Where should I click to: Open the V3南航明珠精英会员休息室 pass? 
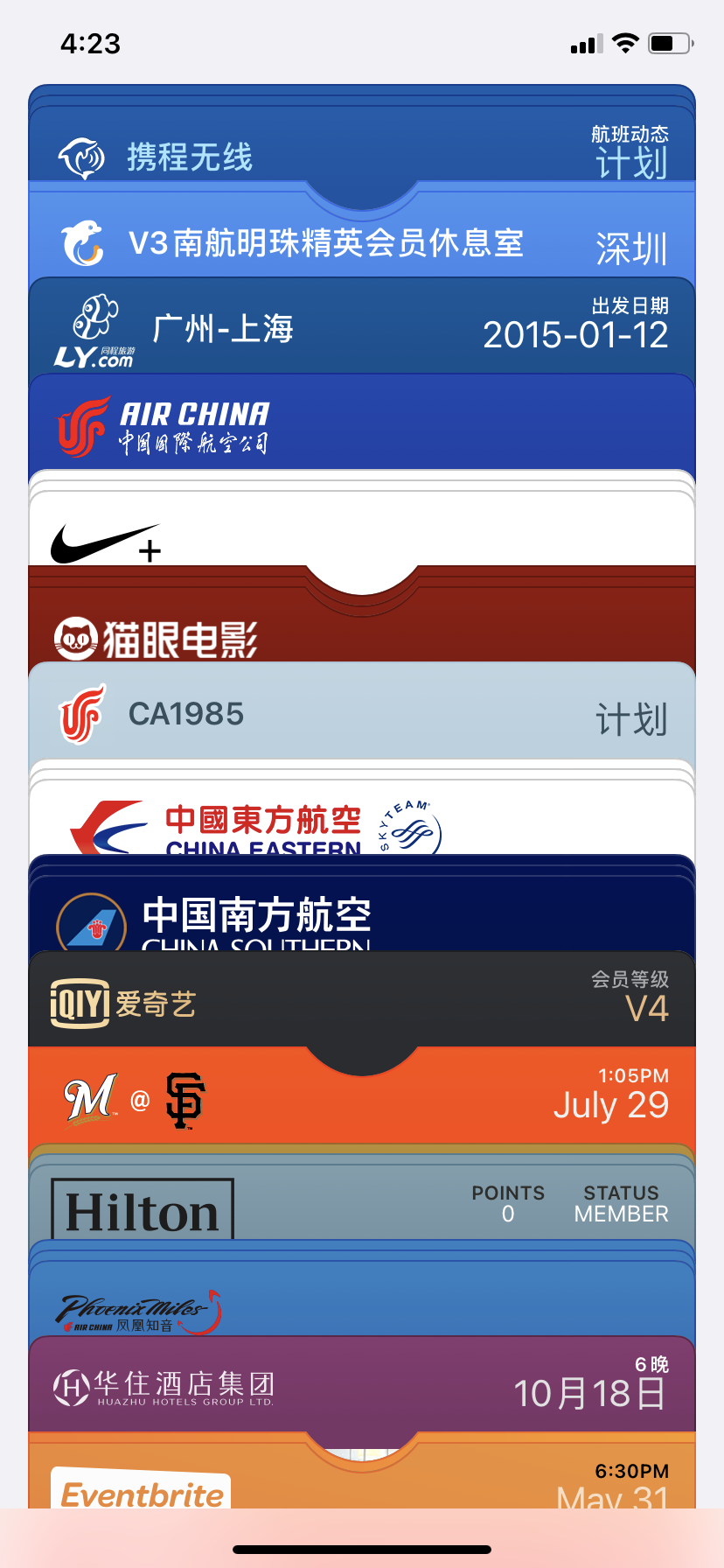coord(325,242)
